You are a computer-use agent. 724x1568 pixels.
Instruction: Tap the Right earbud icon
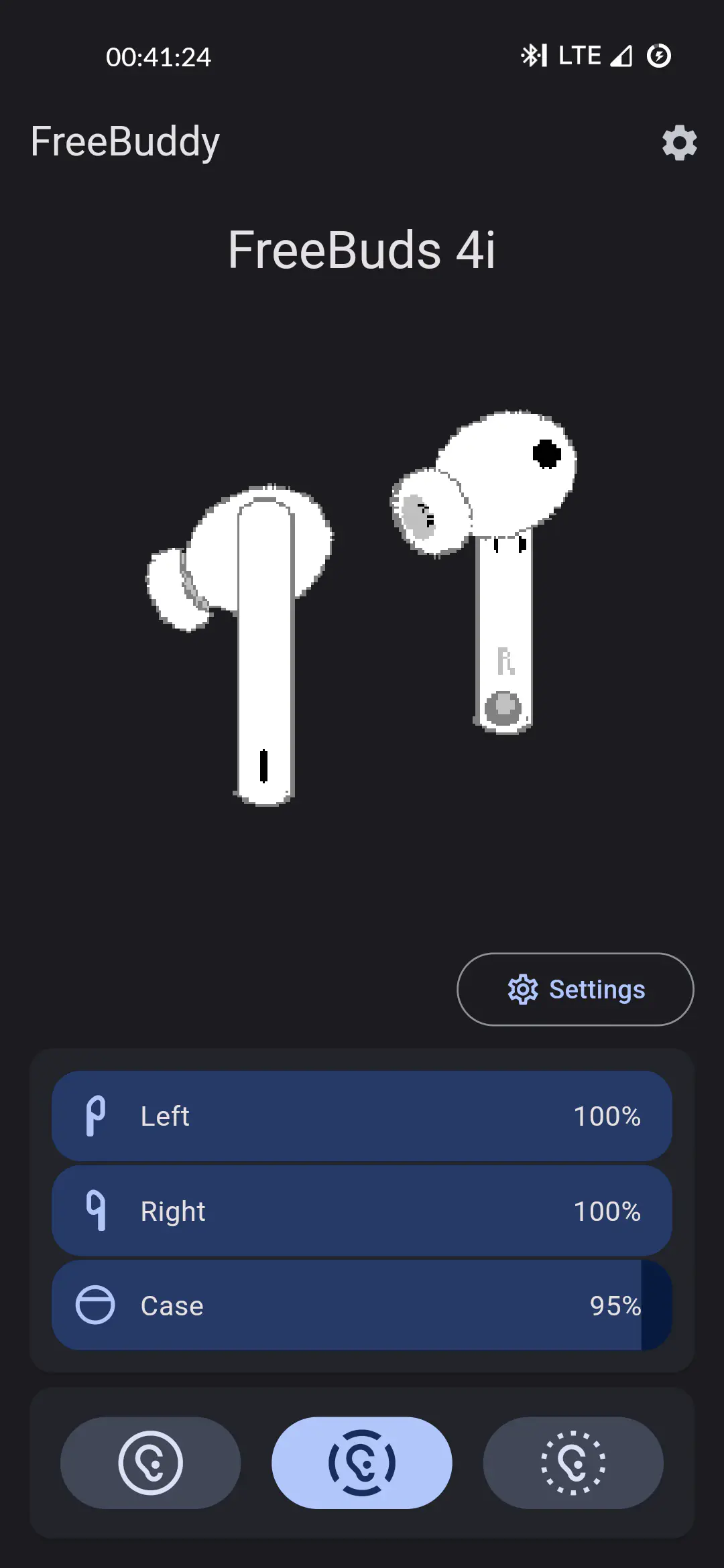tap(97, 1210)
